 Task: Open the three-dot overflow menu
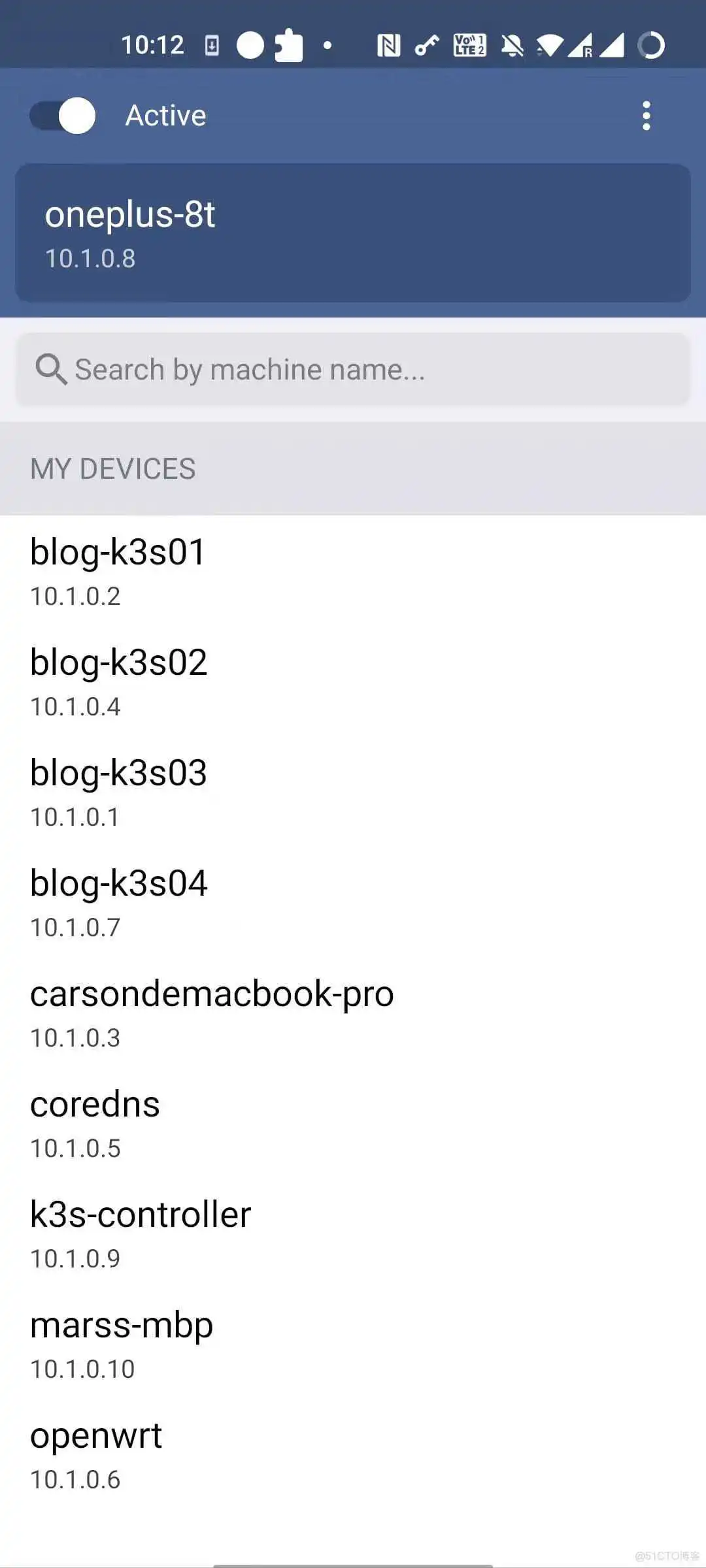646,116
